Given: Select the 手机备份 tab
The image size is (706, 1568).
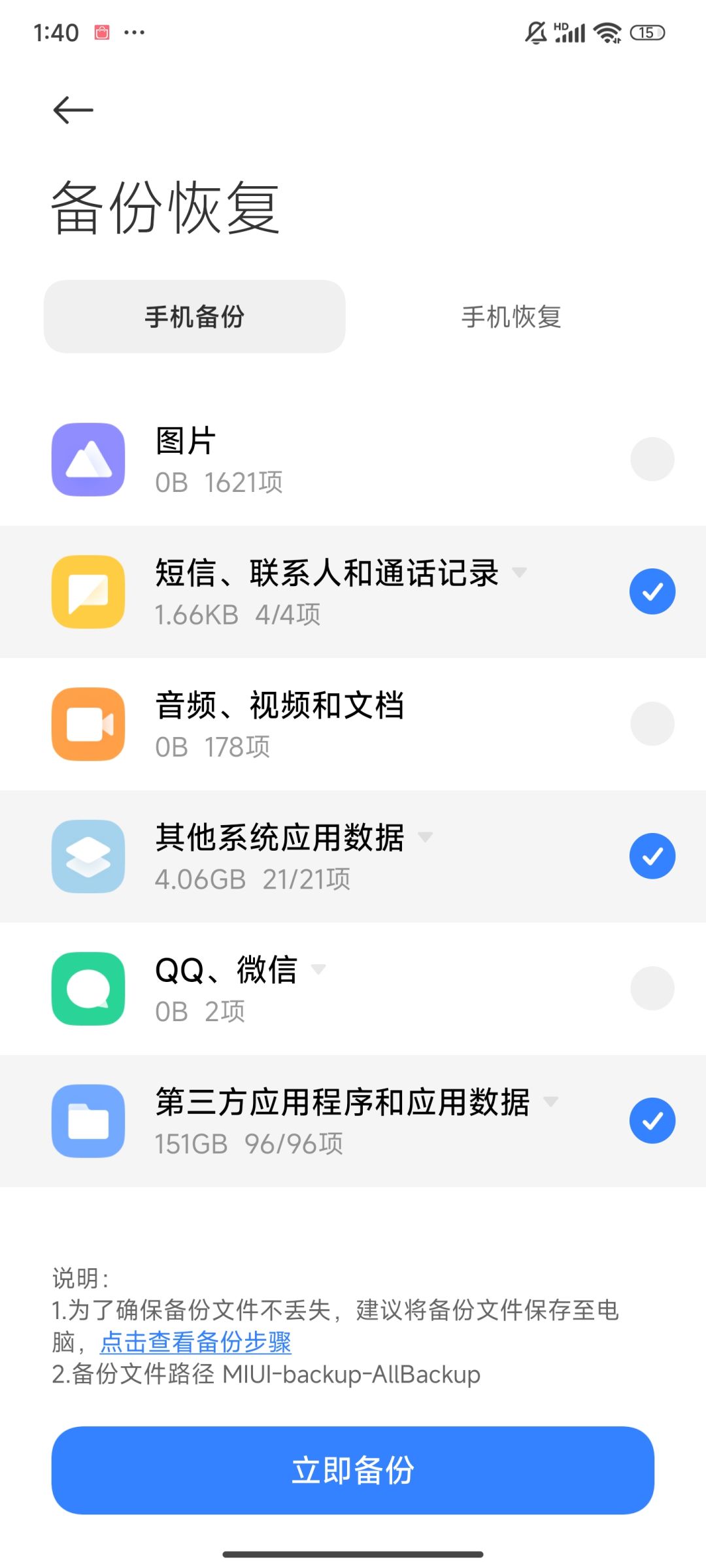Looking at the screenshot, I should [193, 316].
